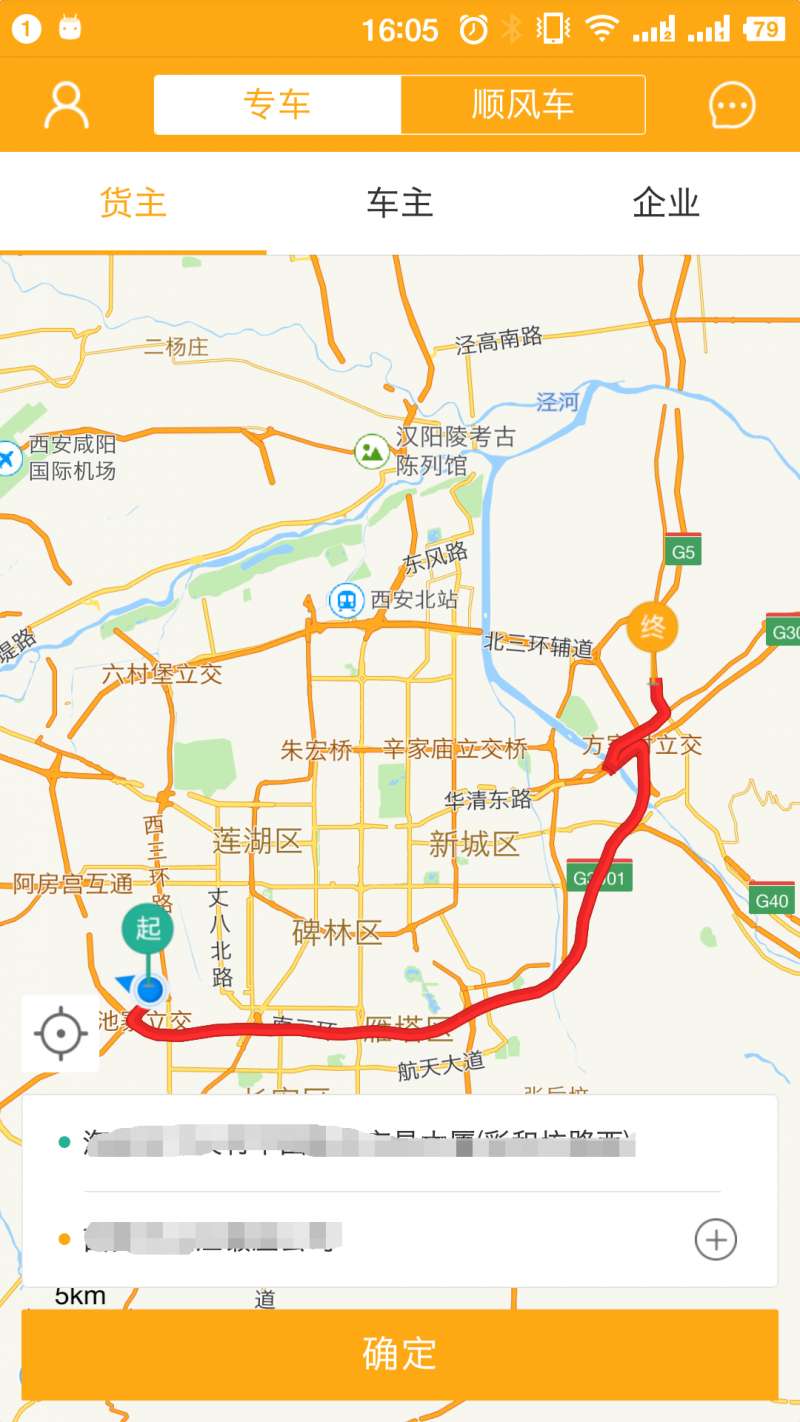
Task: Switch to the 顺风车 segment
Action: point(523,105)
